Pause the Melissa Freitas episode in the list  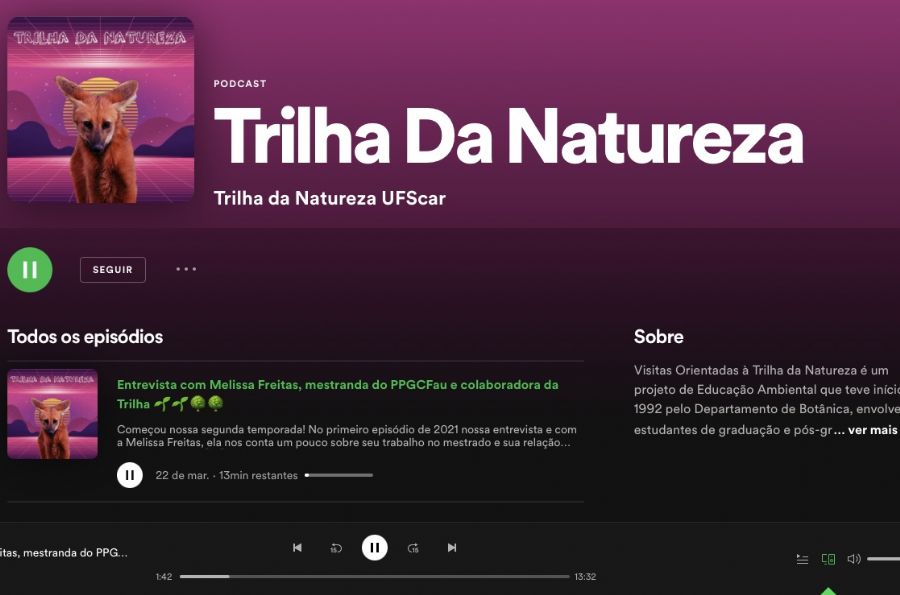[130, 475]
